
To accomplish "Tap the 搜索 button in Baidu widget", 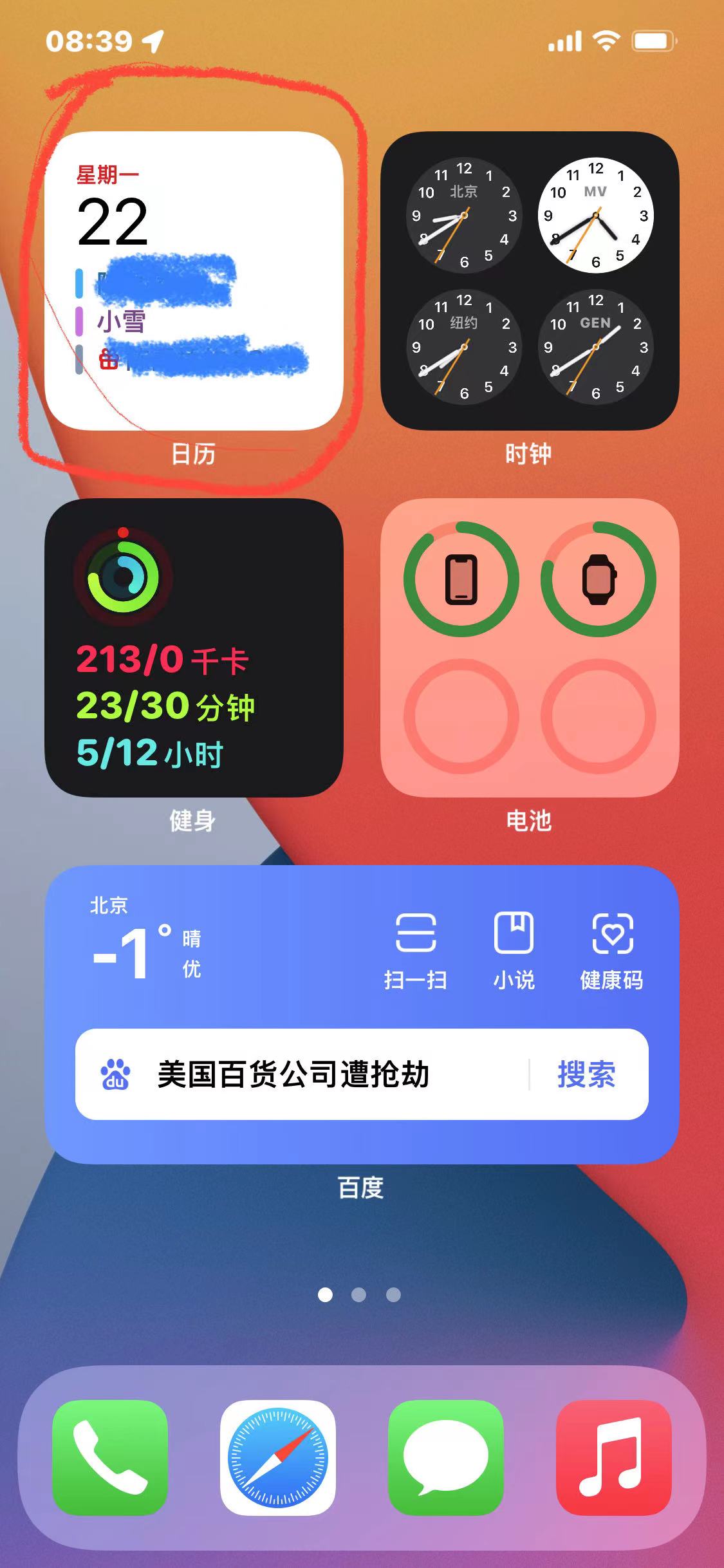I will pyautogui.click(x=586, y=1074).
